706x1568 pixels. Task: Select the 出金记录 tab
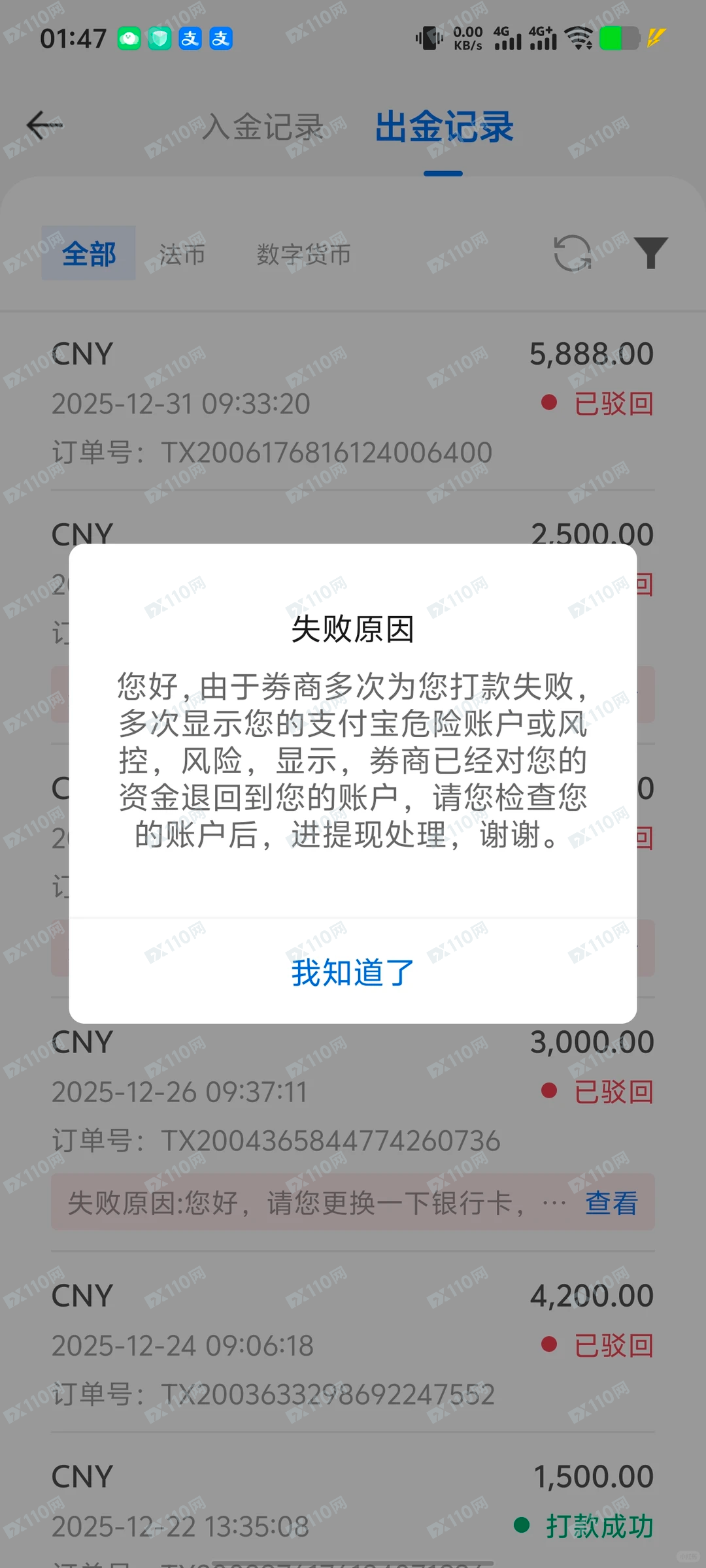pos(444,127)
